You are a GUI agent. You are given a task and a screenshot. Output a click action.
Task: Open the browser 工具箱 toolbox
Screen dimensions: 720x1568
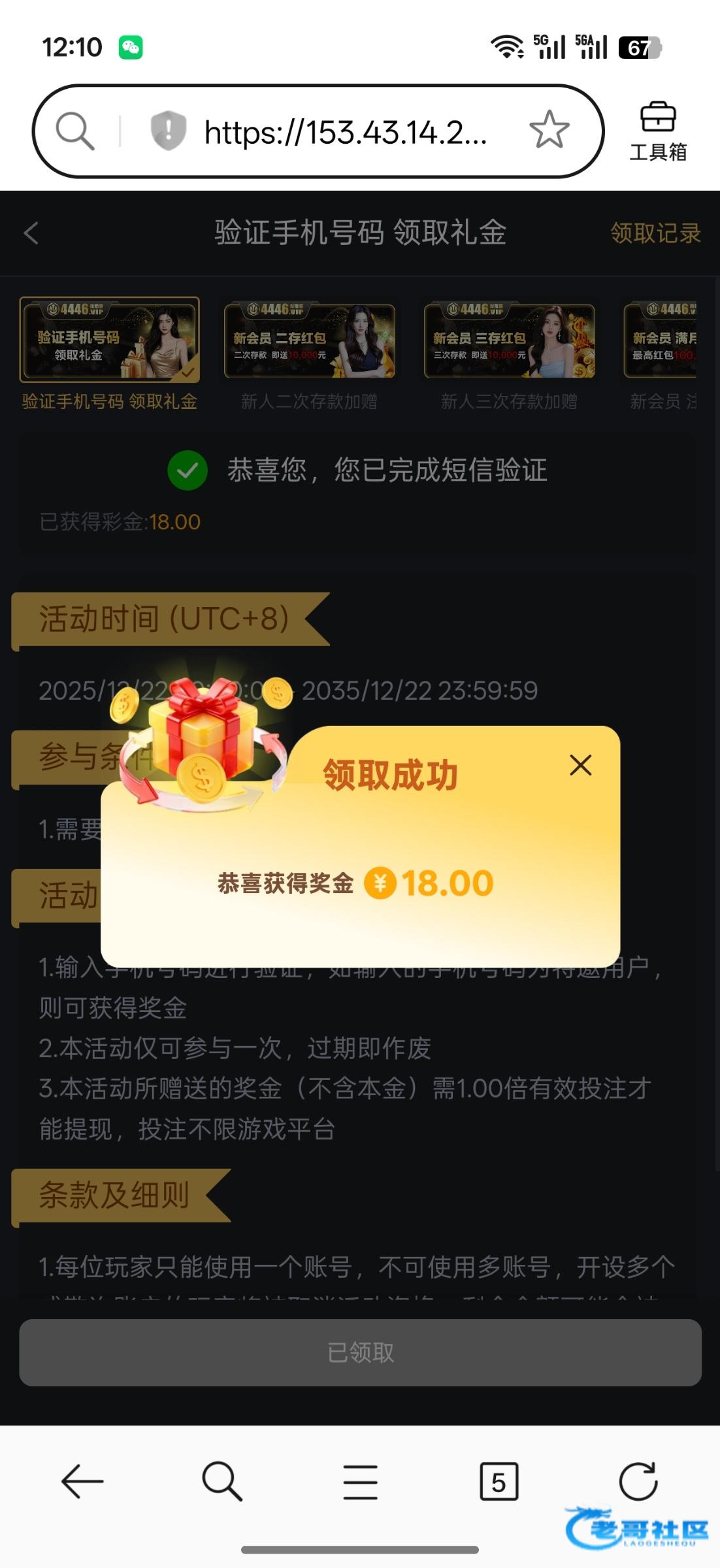(x=658, y=131)
